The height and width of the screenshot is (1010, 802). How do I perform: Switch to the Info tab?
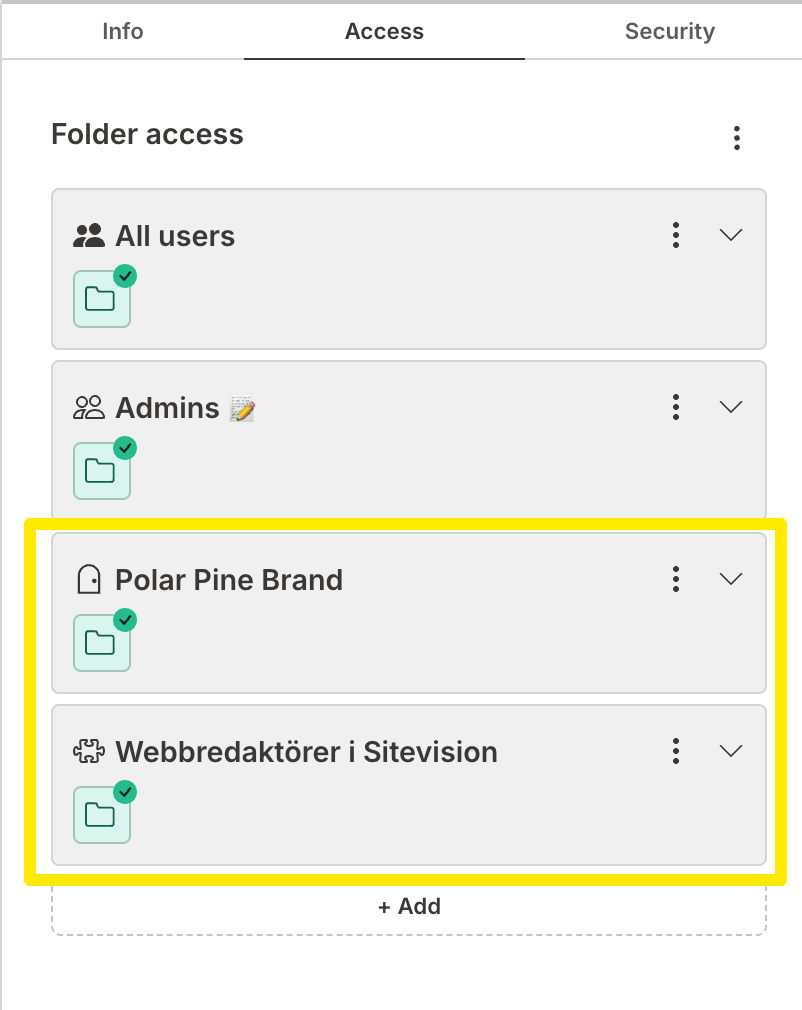pos(123,31)
